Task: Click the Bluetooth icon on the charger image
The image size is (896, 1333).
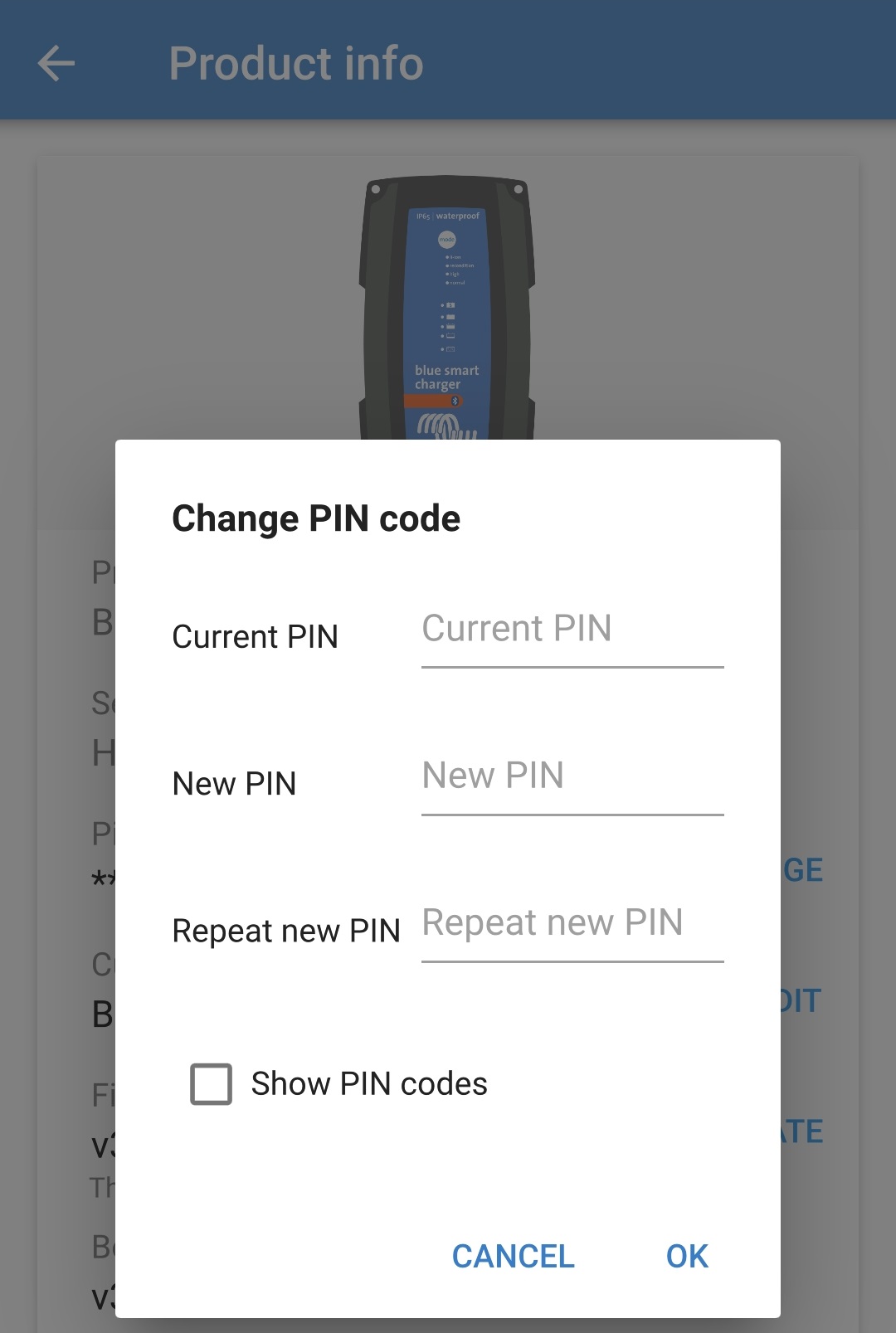Action: point(455,399)
